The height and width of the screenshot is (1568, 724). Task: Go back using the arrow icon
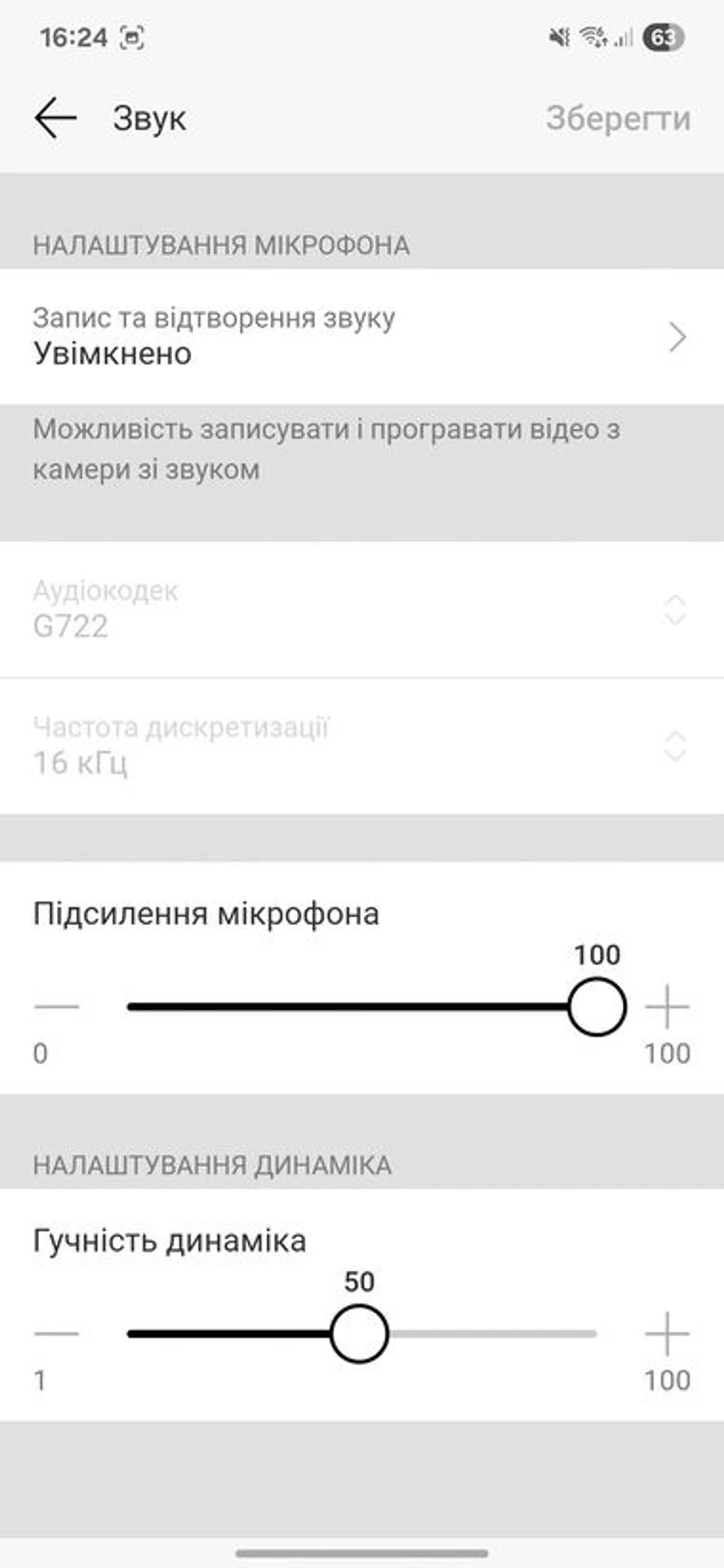tap(56, 118)
